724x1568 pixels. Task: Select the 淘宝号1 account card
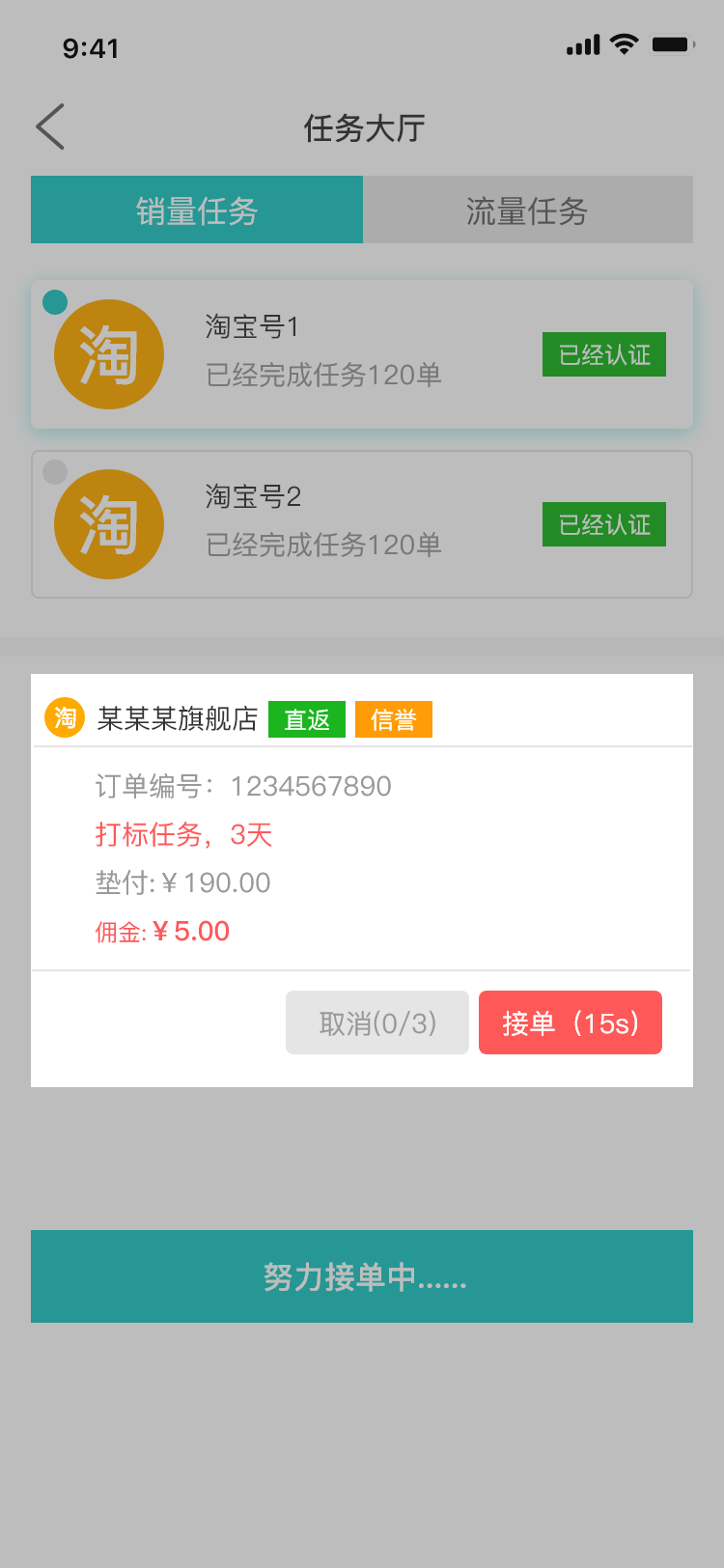point(362,354)
